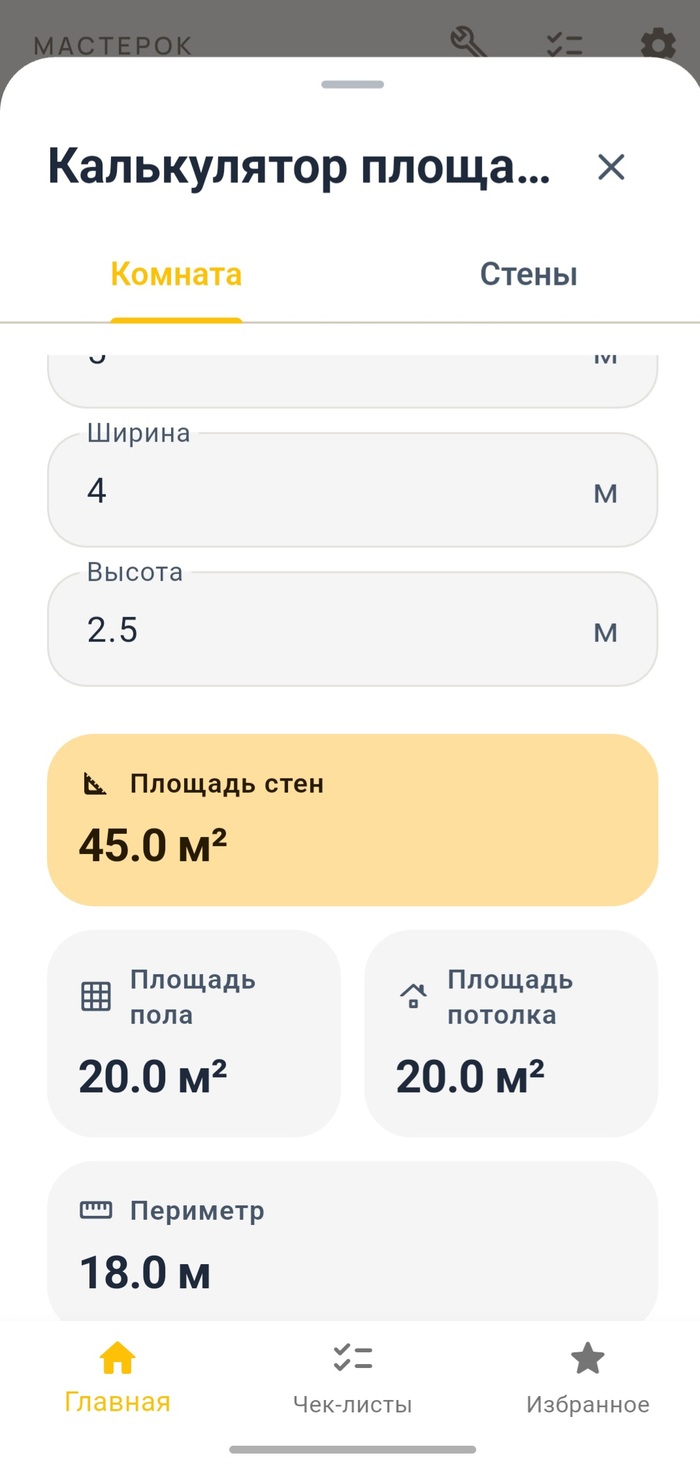Close the area calculator sheet
Image resolution: width=700 pixels, height=1464 pixels.
[610, 167]
